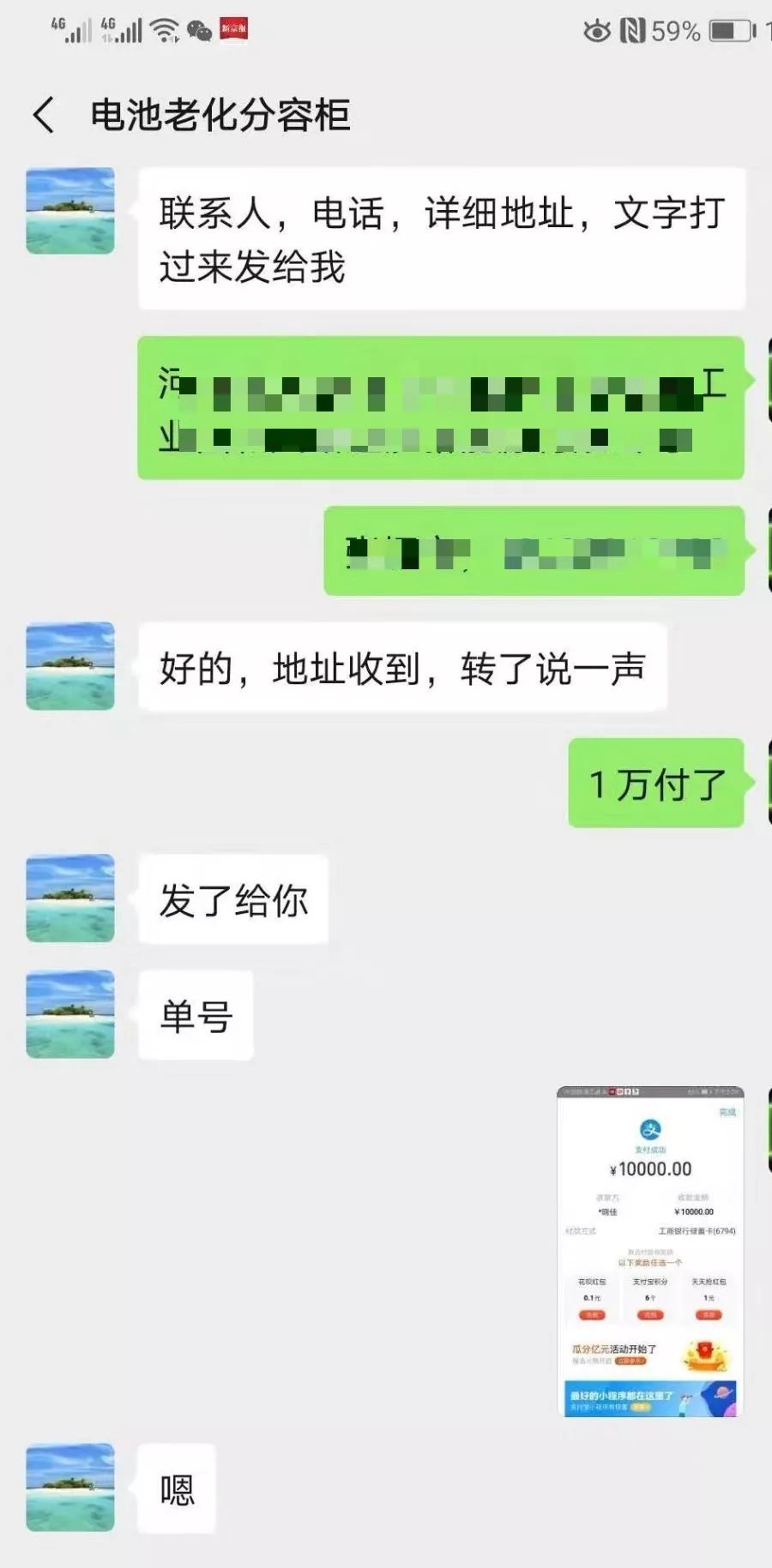Tap the 4G signal strength icon
This screenshot has height=1568, width=772.
click(69, 28)
